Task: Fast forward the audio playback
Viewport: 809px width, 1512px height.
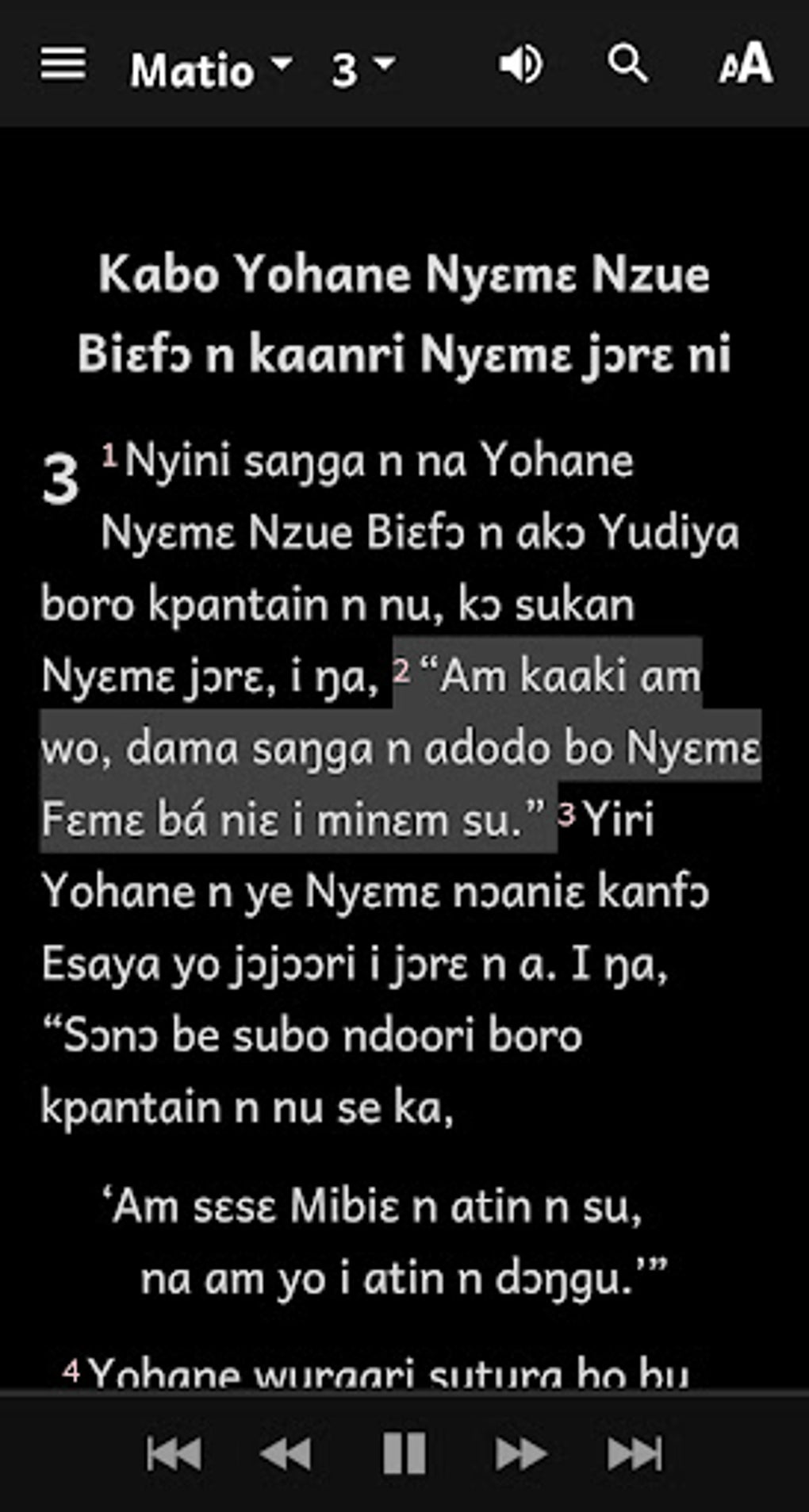Action: pos(521,1454)
